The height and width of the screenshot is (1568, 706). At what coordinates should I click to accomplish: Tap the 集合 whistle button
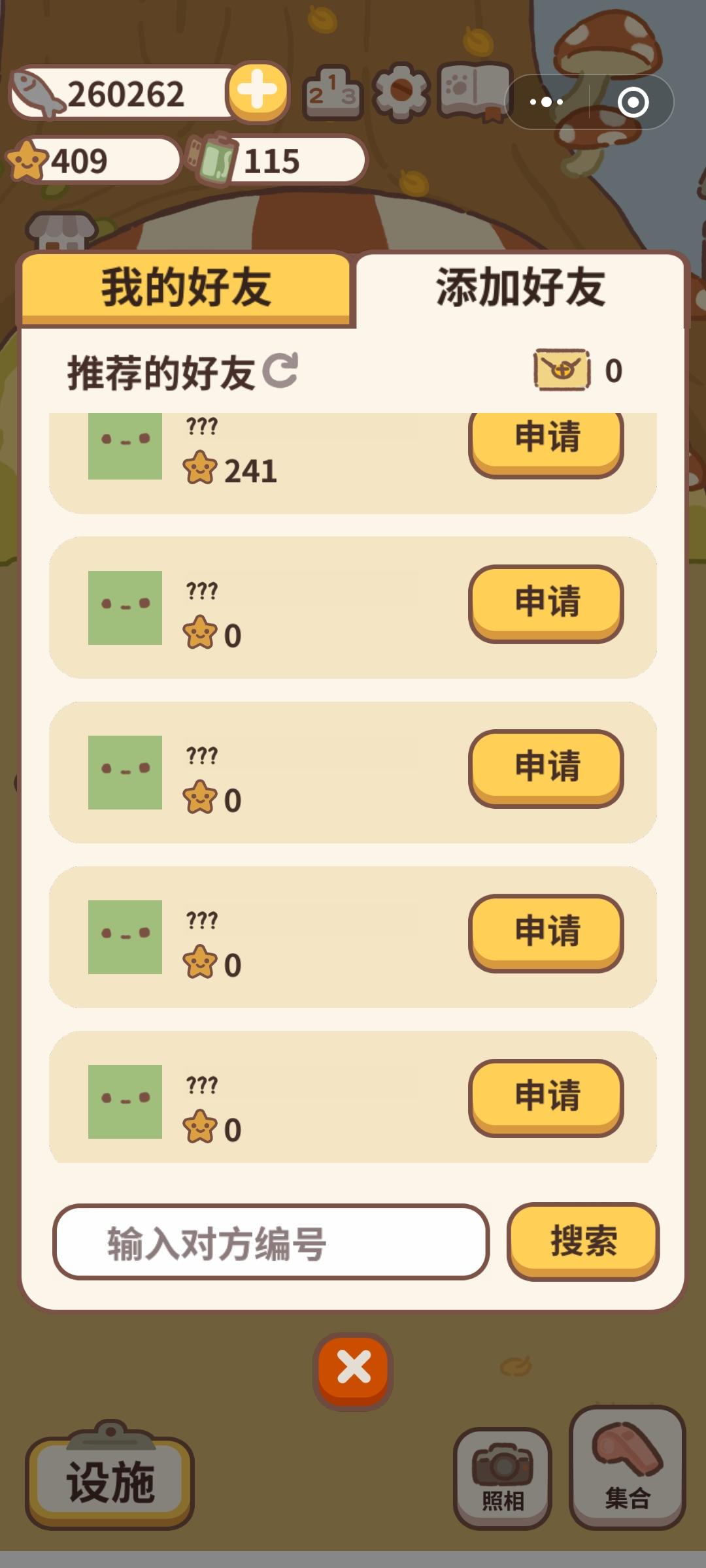click(627, 1467)
